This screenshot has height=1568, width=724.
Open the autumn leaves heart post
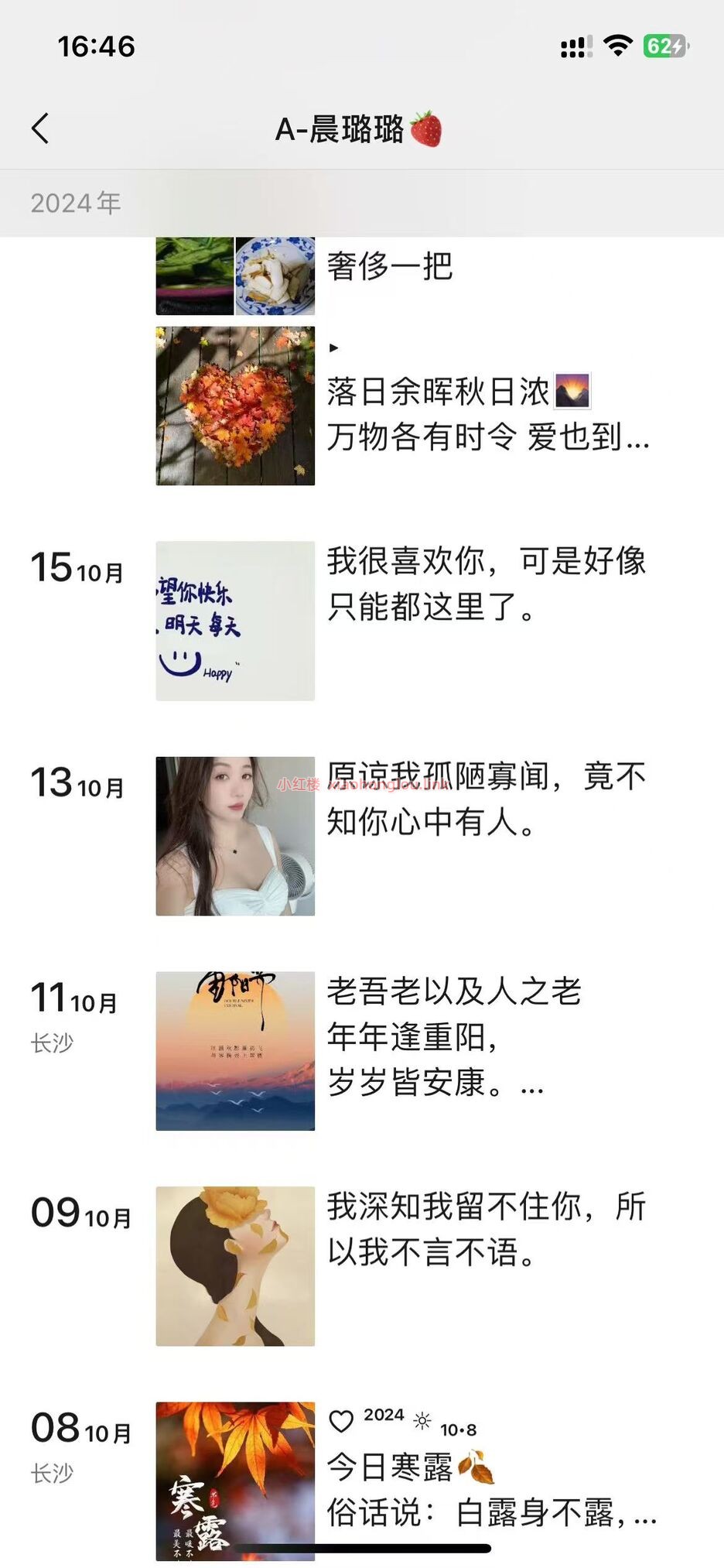click(235, 406)
